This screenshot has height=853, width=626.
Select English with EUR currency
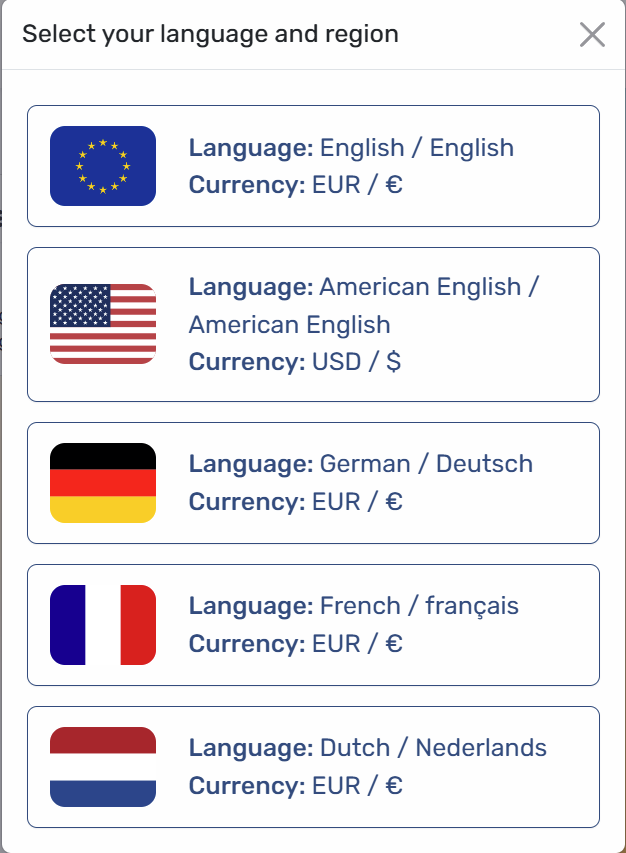(x=313, y=166)
